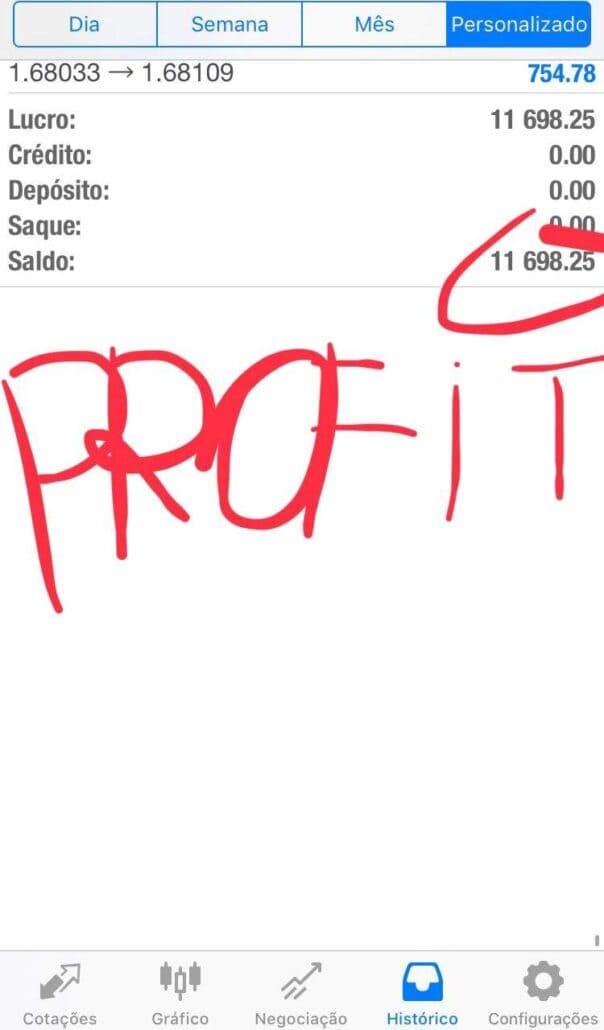Tap the Personalizado period segment
The height and width of the screenshot is (1030, 604).
519,24
